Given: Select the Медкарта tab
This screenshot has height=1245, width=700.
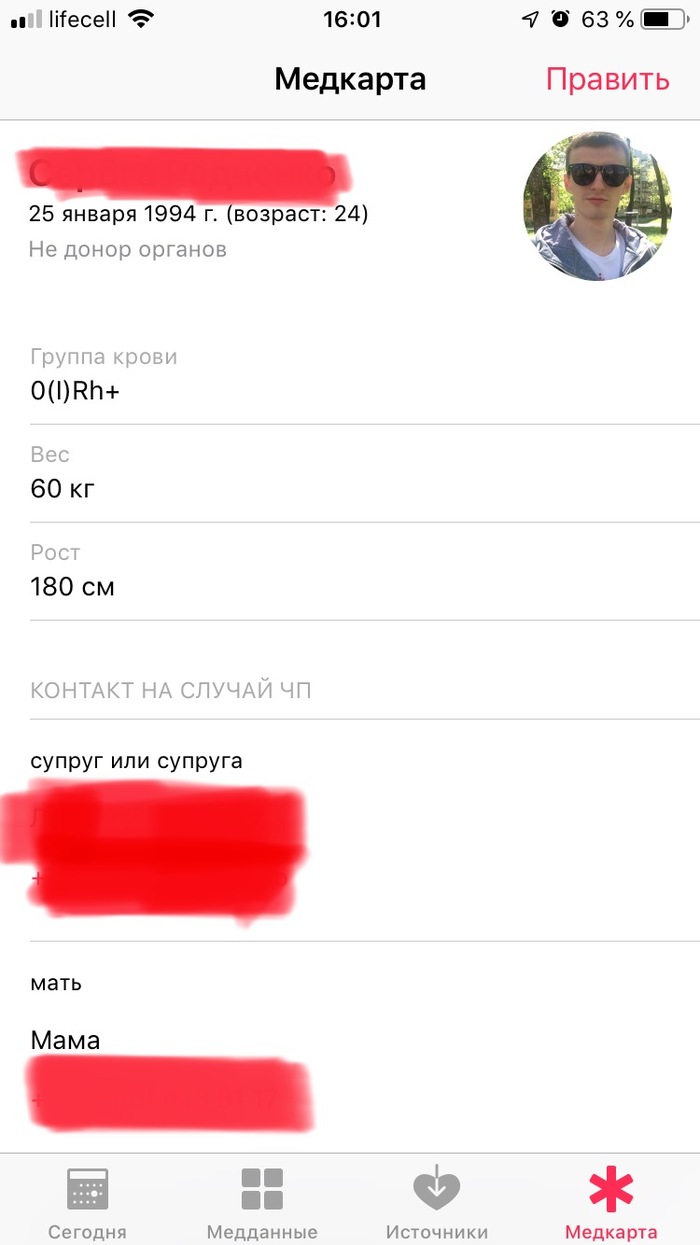Looking at the screenshot, I should 611,1203.
